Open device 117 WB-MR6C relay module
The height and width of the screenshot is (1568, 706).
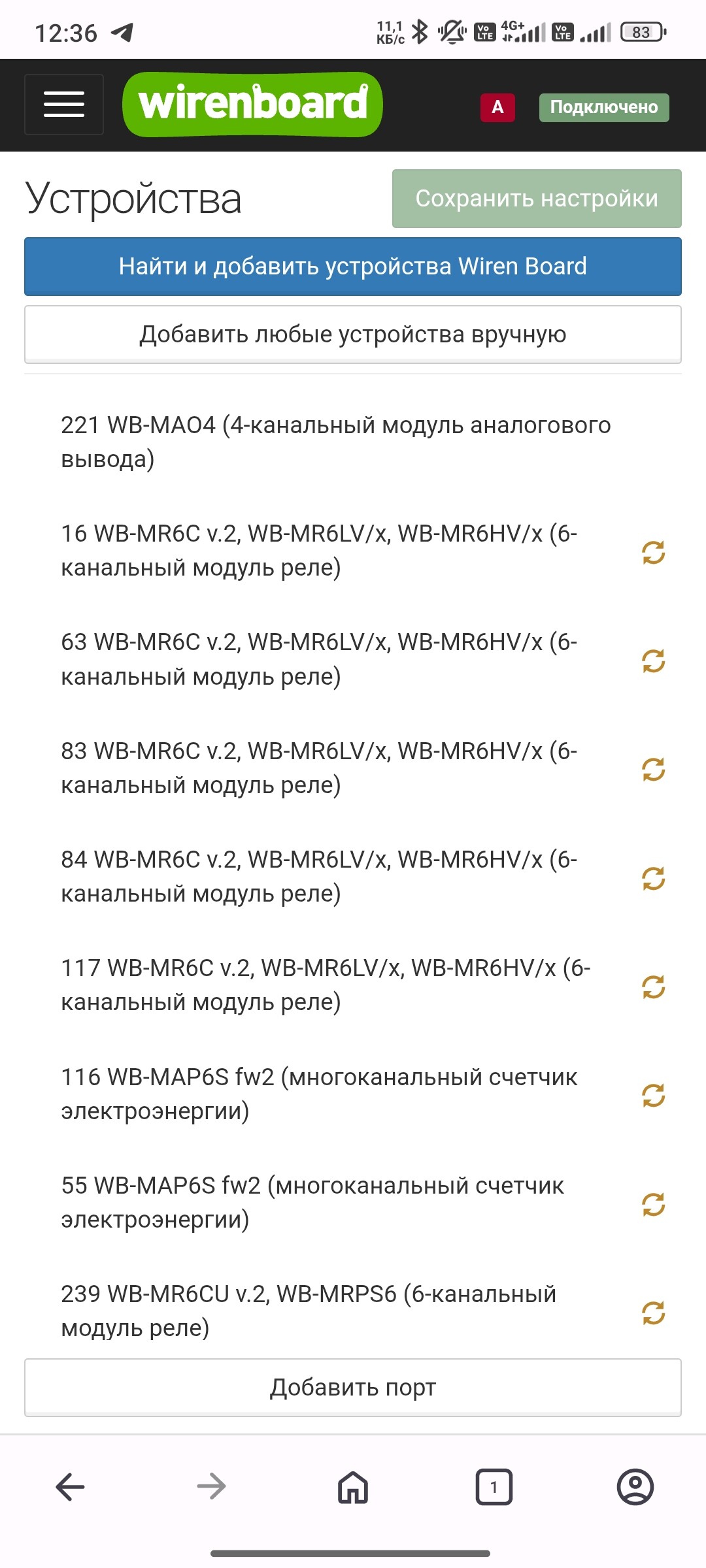point(326,985)
